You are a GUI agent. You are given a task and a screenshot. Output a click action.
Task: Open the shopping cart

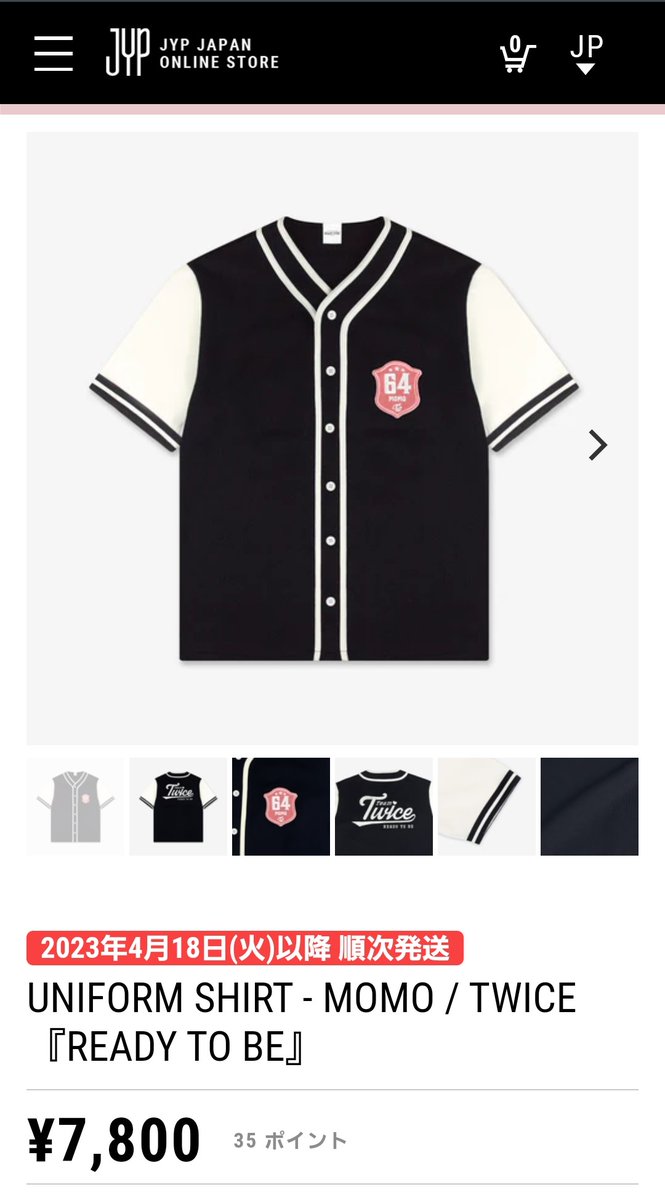click(x=517, y=53)
